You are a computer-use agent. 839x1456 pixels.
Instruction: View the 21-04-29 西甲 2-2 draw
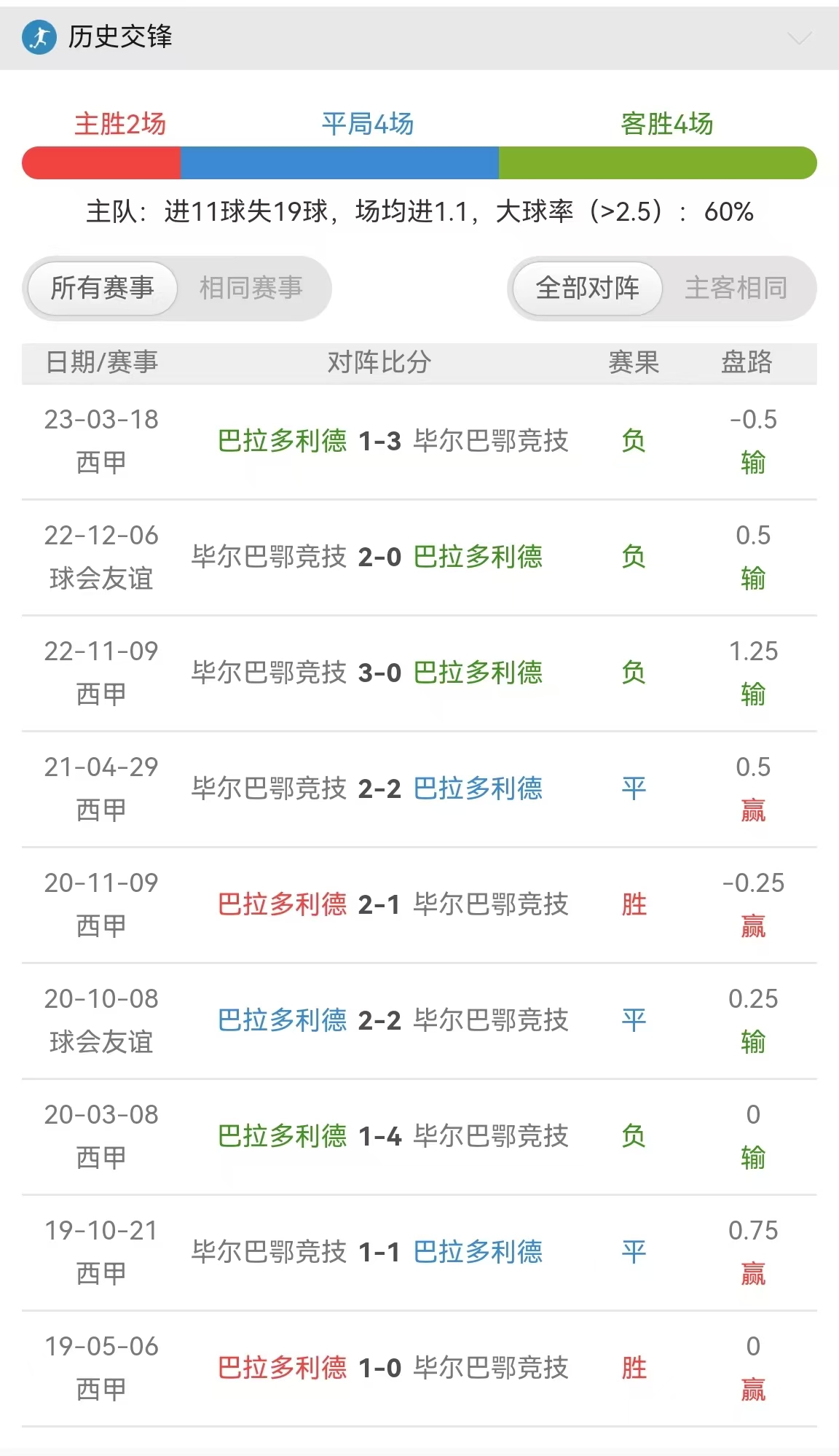pos(419,789)
